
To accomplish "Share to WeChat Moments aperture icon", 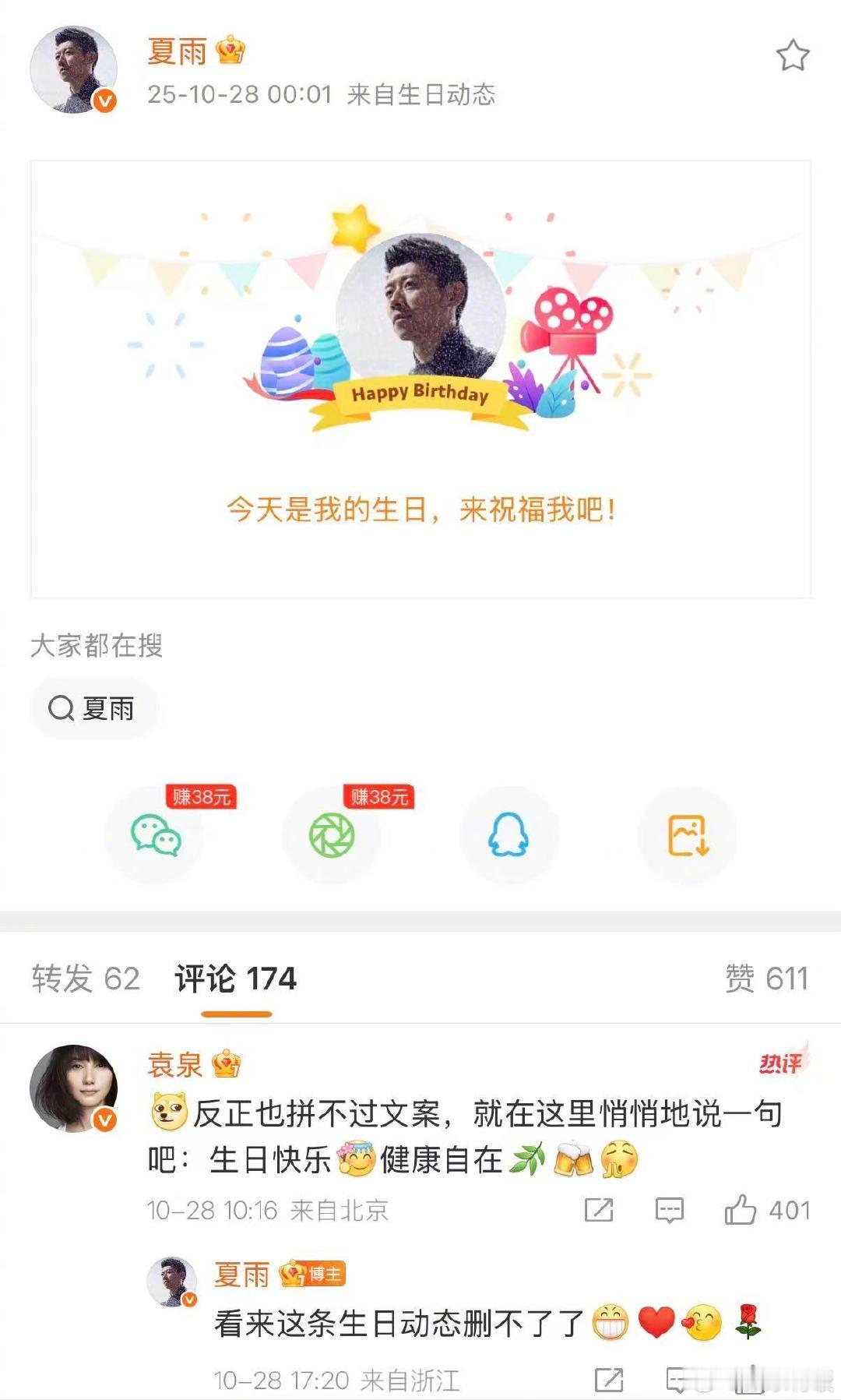I will 333,834.
